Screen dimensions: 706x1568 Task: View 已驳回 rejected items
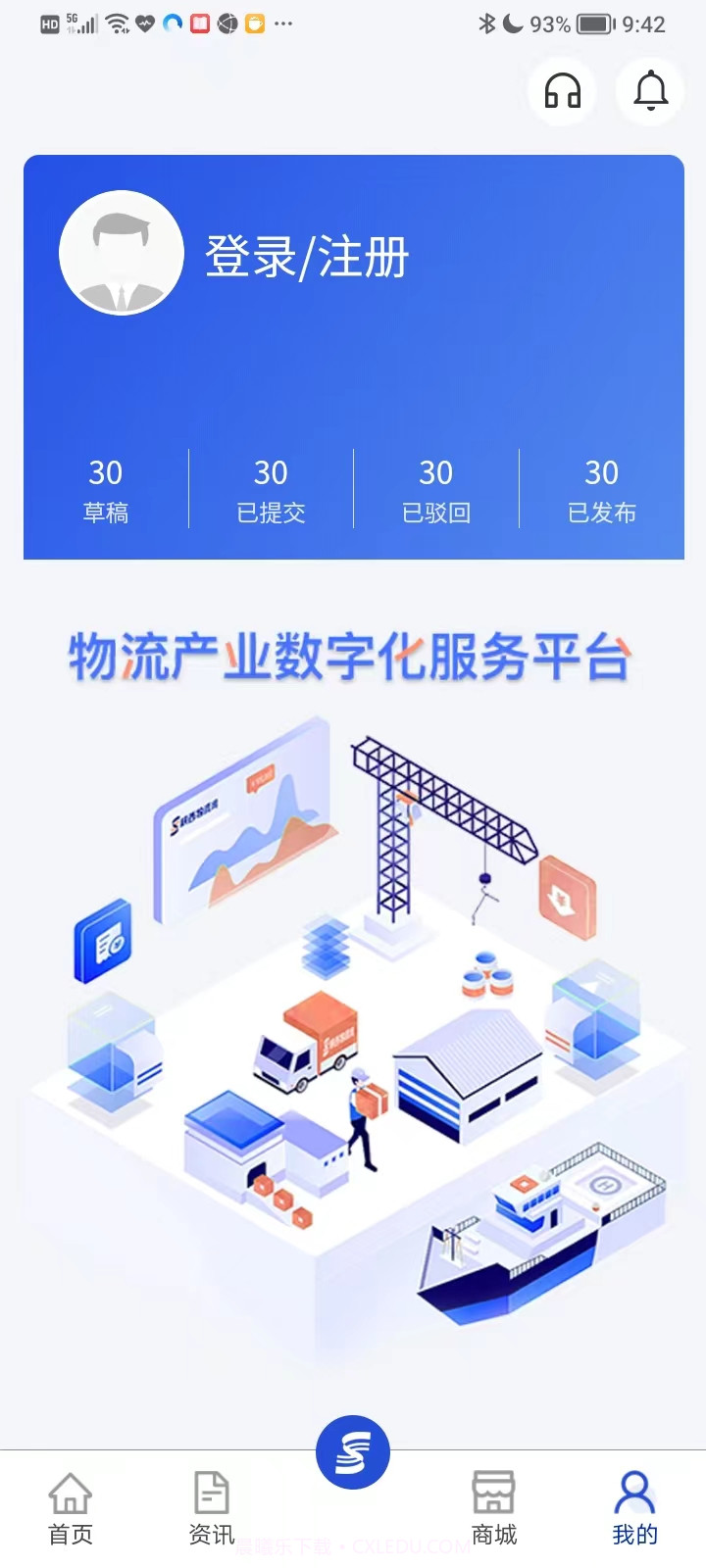[x=436, y=490]
